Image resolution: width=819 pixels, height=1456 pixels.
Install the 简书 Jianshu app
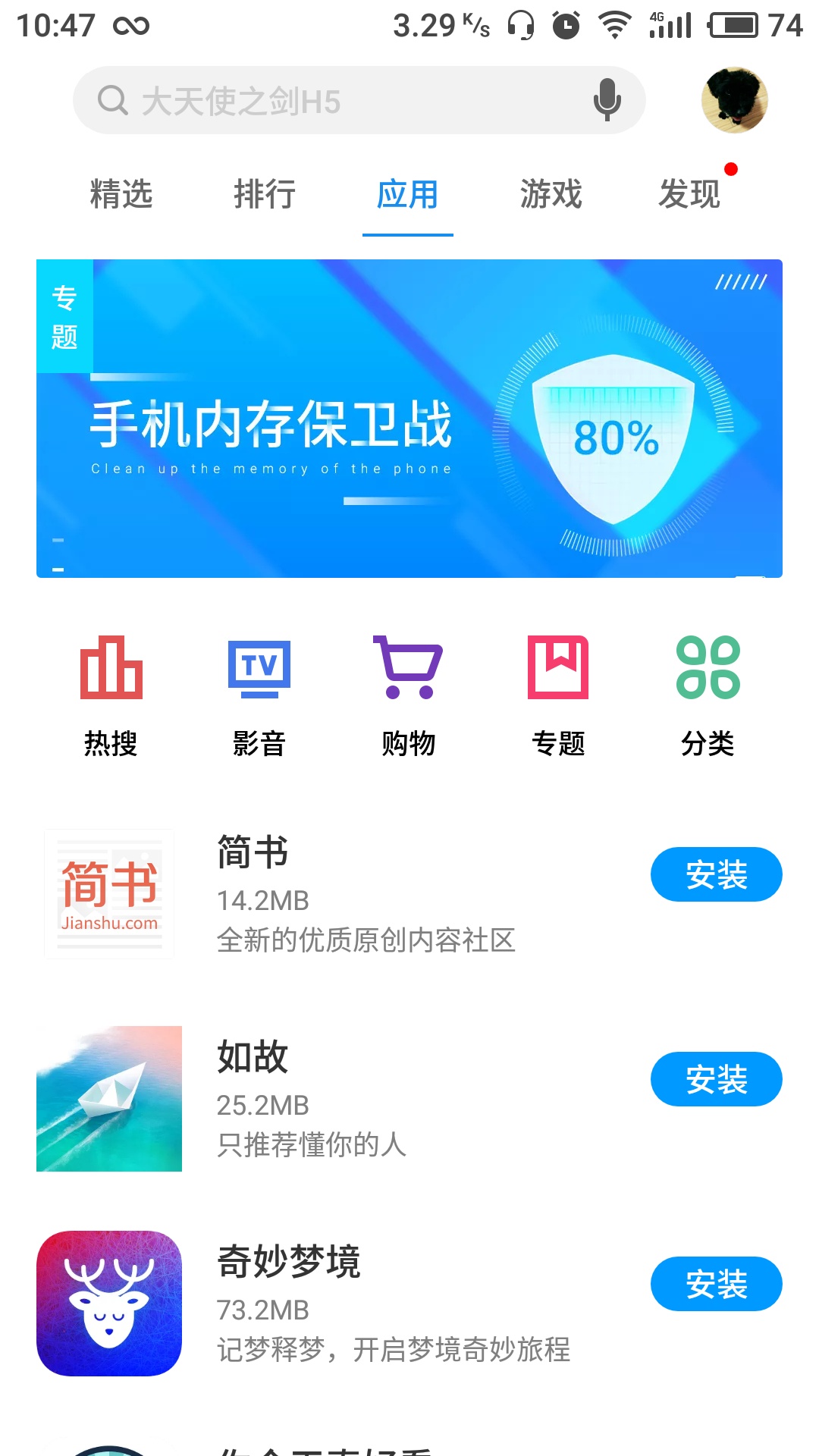pyautogui.click(x=716, y=874)
